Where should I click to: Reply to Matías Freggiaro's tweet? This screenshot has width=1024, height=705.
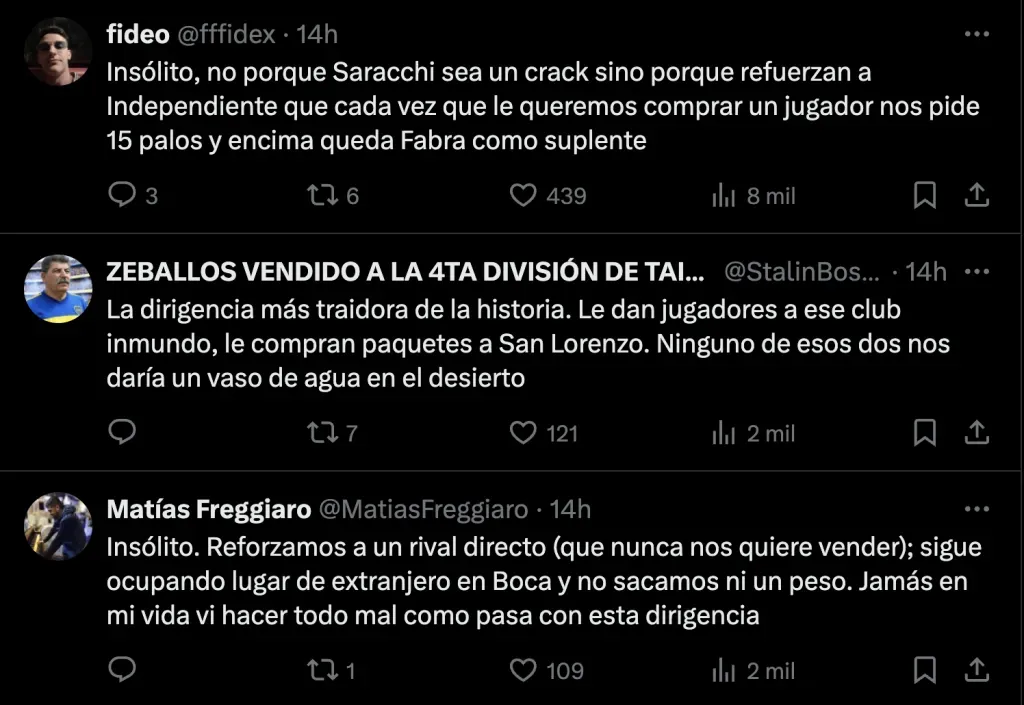122,670
